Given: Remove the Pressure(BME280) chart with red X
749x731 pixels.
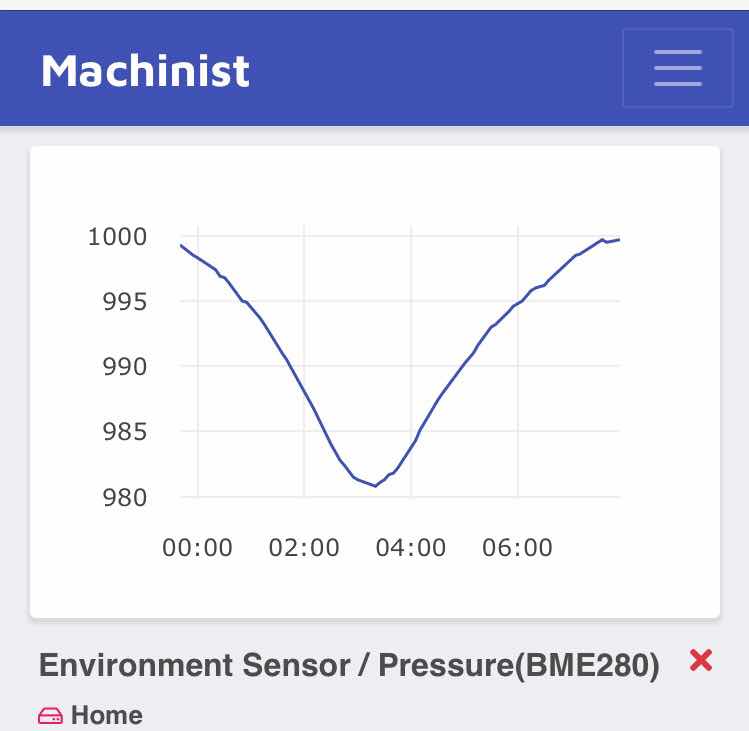Looking at the screenshot, I should coord(701,660).
